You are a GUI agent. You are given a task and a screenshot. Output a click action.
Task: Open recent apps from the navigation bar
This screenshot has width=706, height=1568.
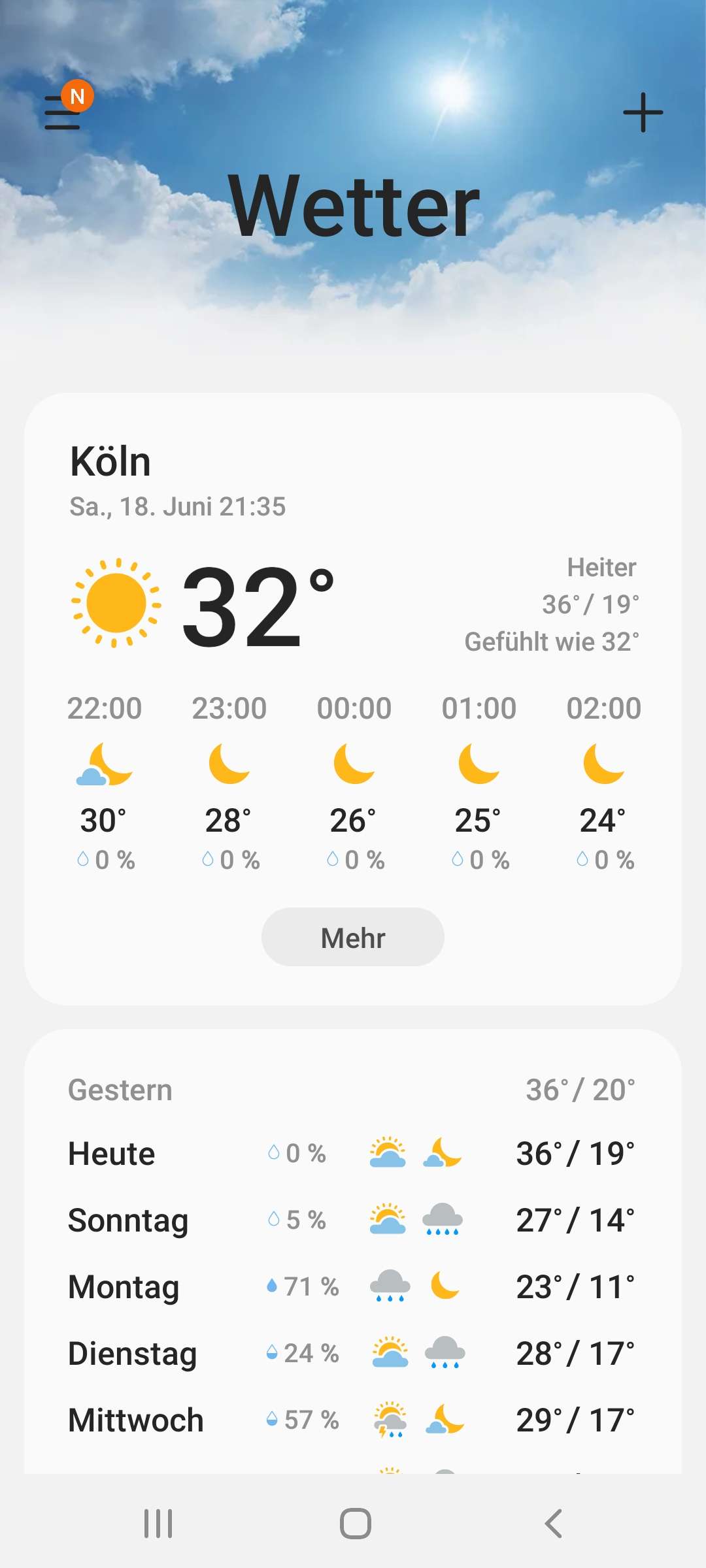point(158,1524)
